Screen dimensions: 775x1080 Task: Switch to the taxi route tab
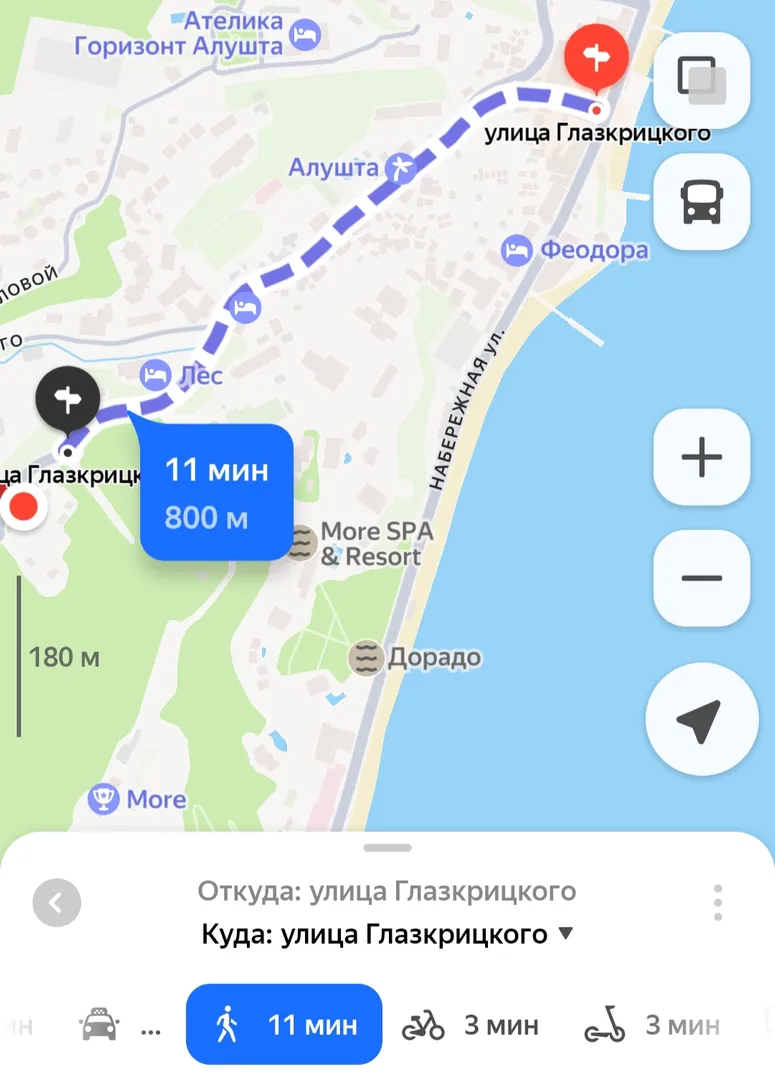click(99, 1025)
